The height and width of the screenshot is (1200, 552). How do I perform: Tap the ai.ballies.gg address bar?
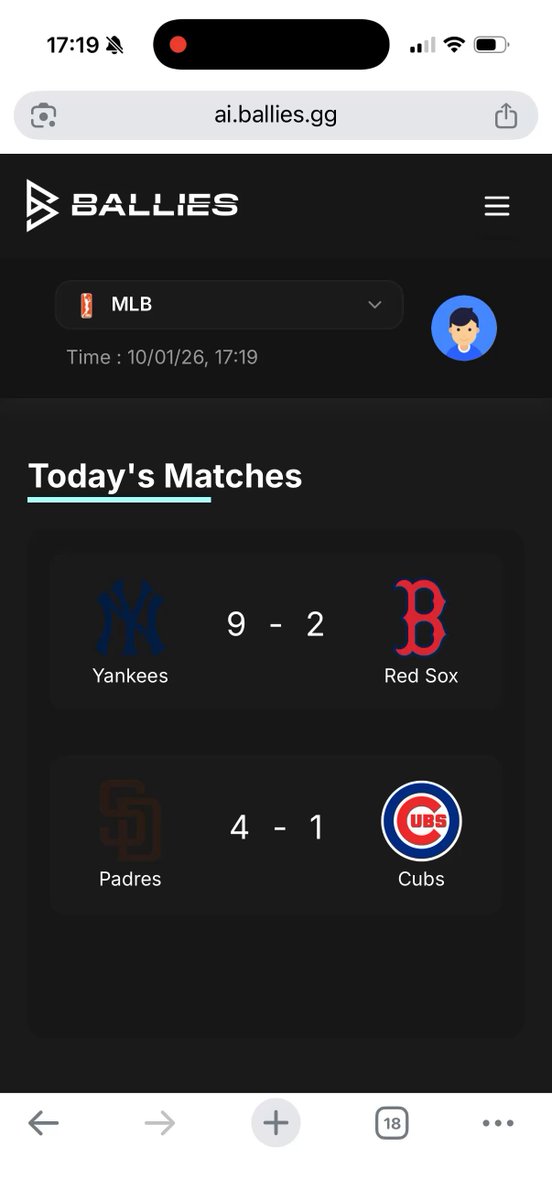pyautogui.click(x=276, y=115)
